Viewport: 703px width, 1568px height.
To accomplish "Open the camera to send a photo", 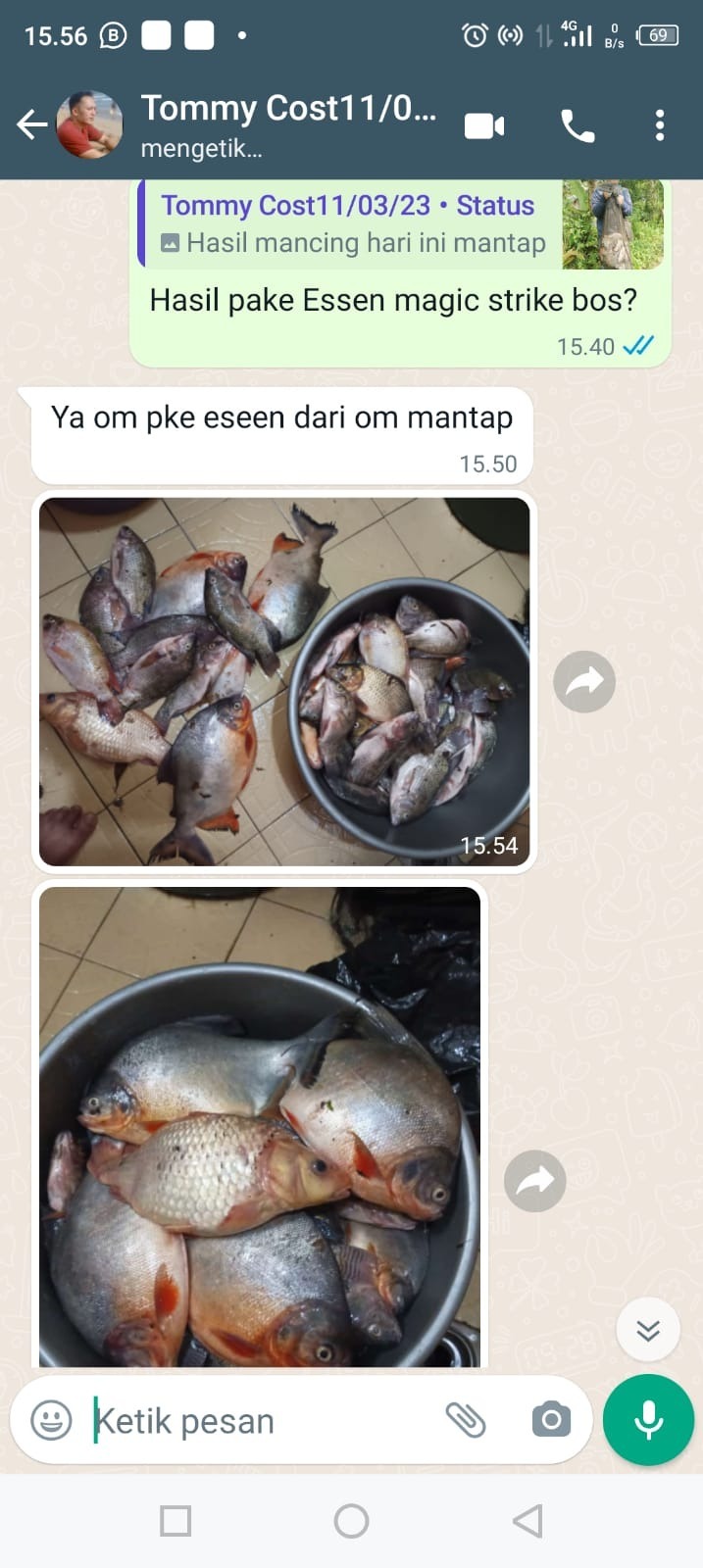I will [x=551, y=1420].
